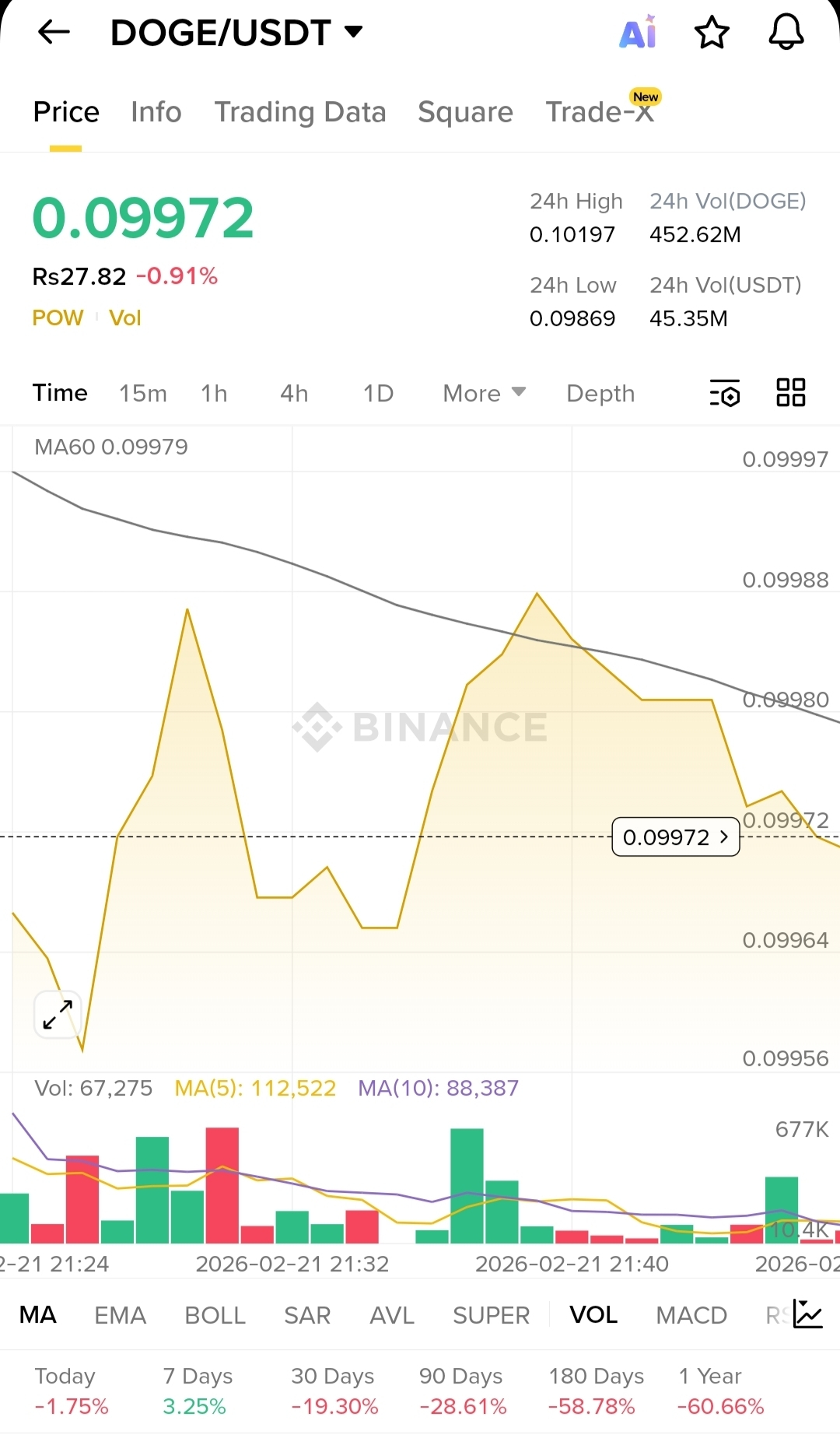Image resolution: width=840 pixels, height=1445 pixels.
Task: Set a price alert via bell icon
Action: coord(786,33)
